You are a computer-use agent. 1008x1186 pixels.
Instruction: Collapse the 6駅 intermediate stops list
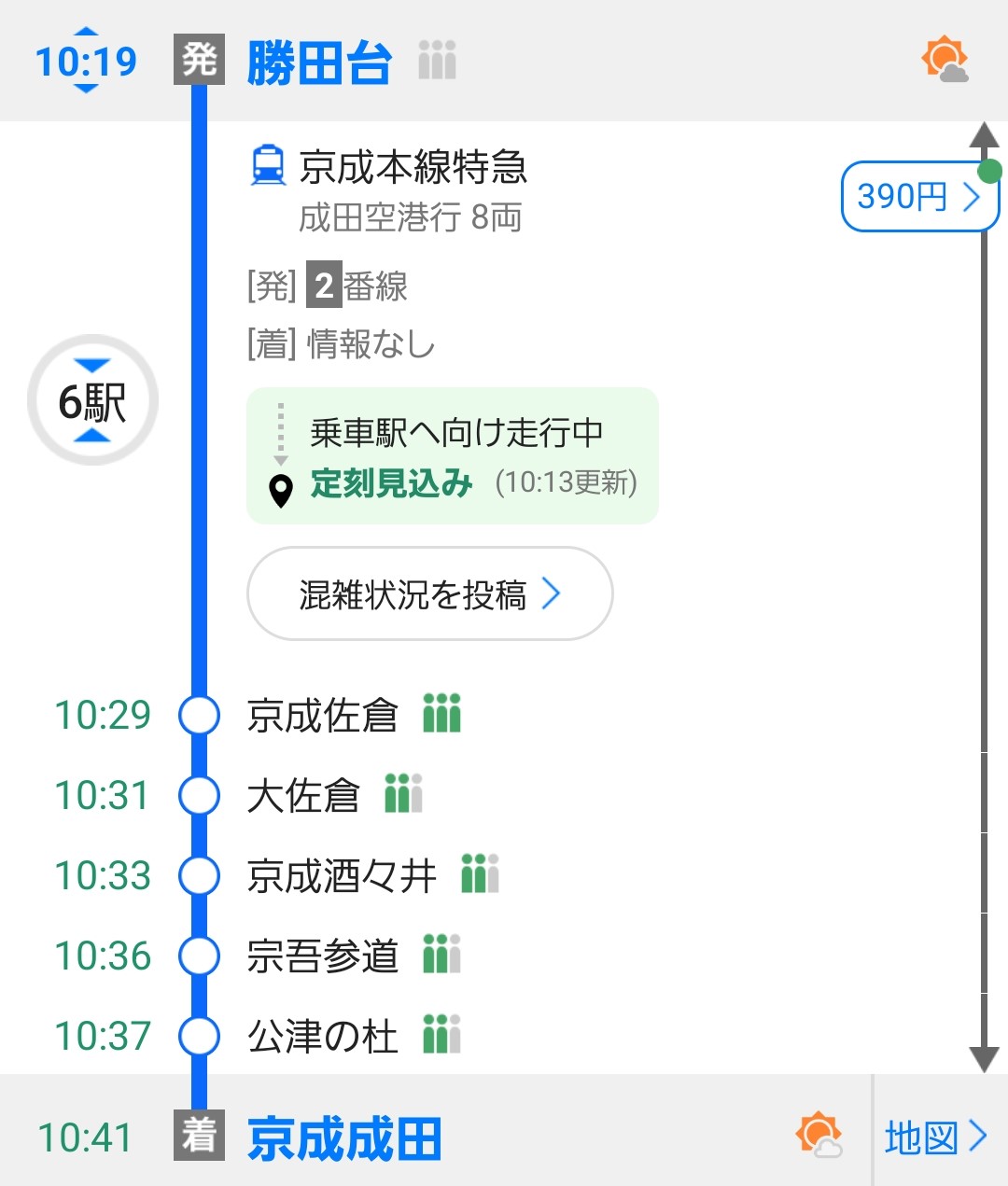tap(92, 401)
